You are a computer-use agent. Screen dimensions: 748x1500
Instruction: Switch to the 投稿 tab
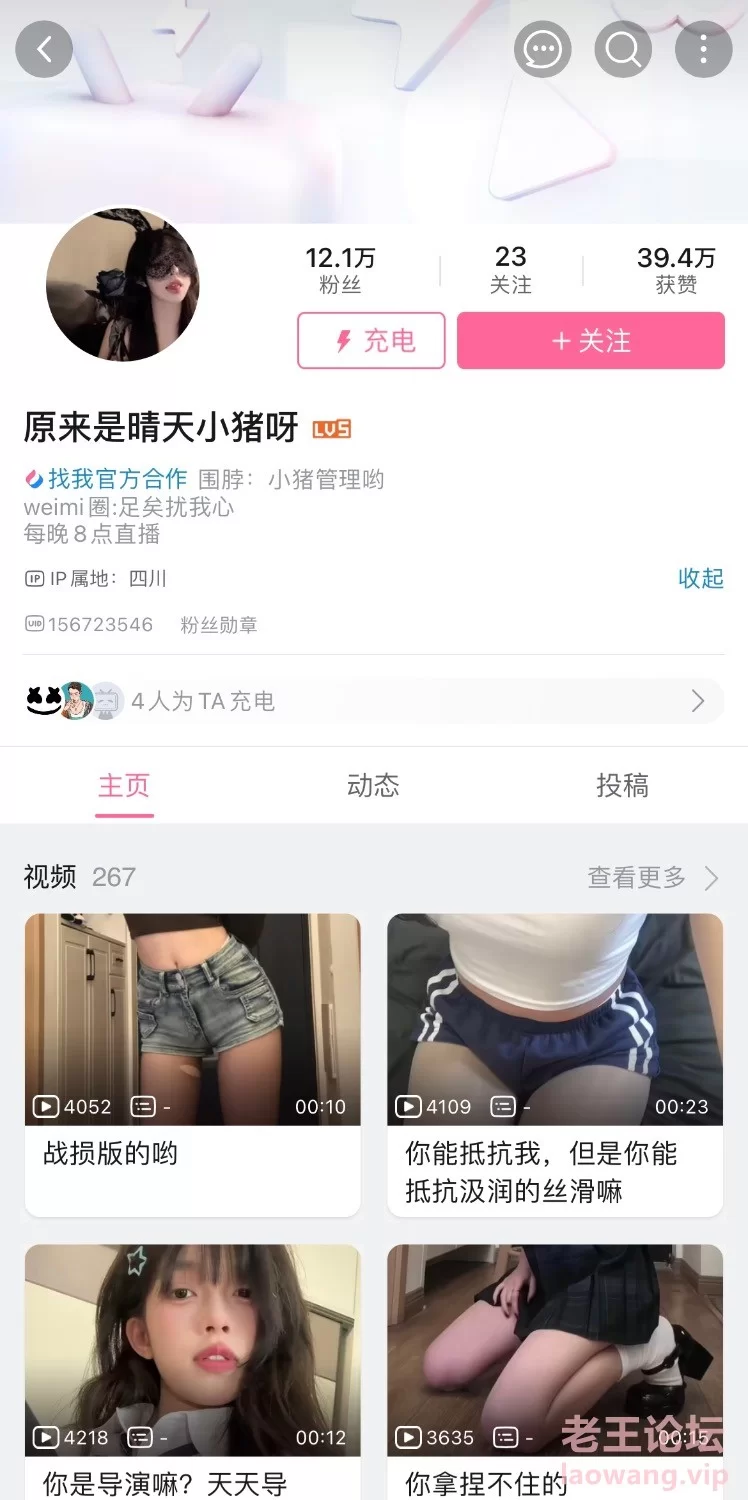tap(622, 786)
